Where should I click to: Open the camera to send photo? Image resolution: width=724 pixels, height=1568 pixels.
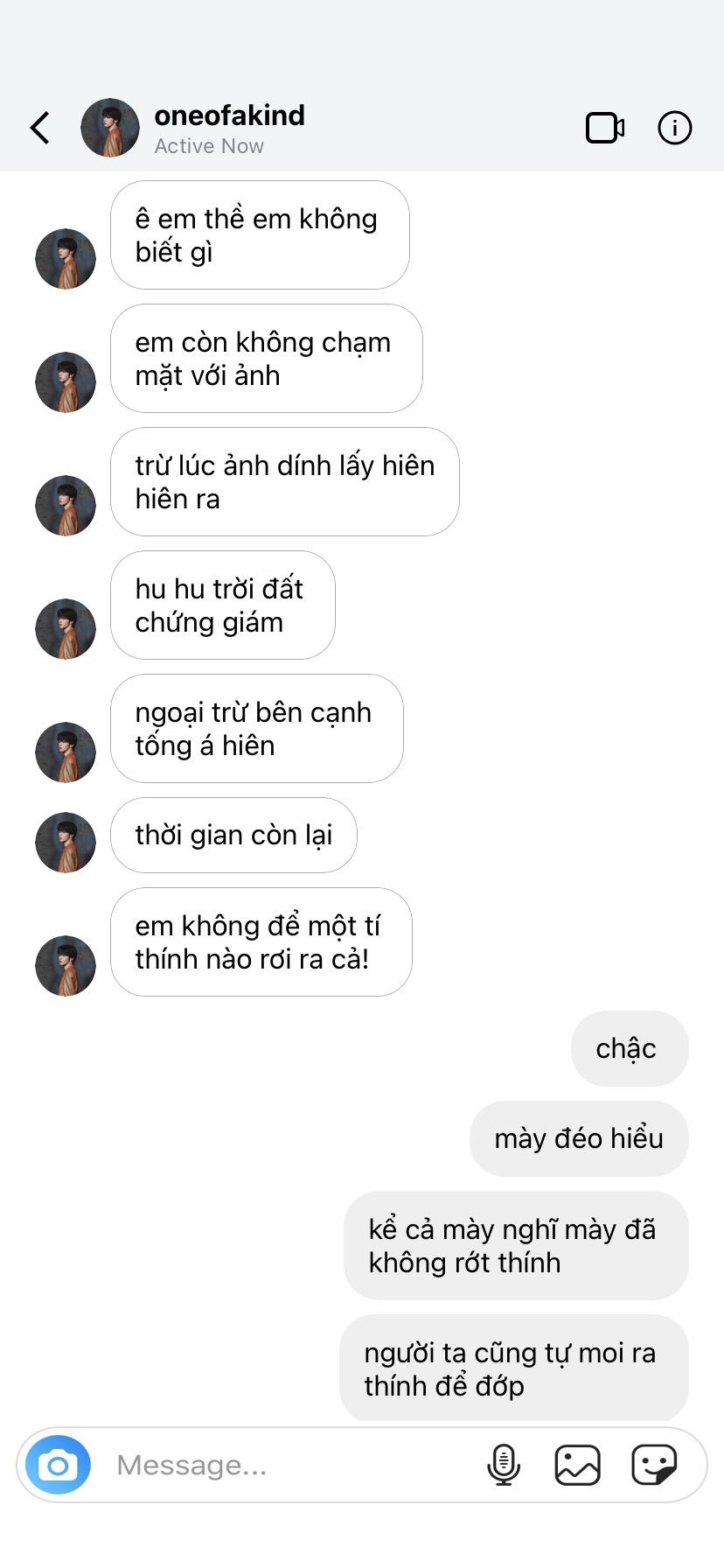[x=58, y=1465]
